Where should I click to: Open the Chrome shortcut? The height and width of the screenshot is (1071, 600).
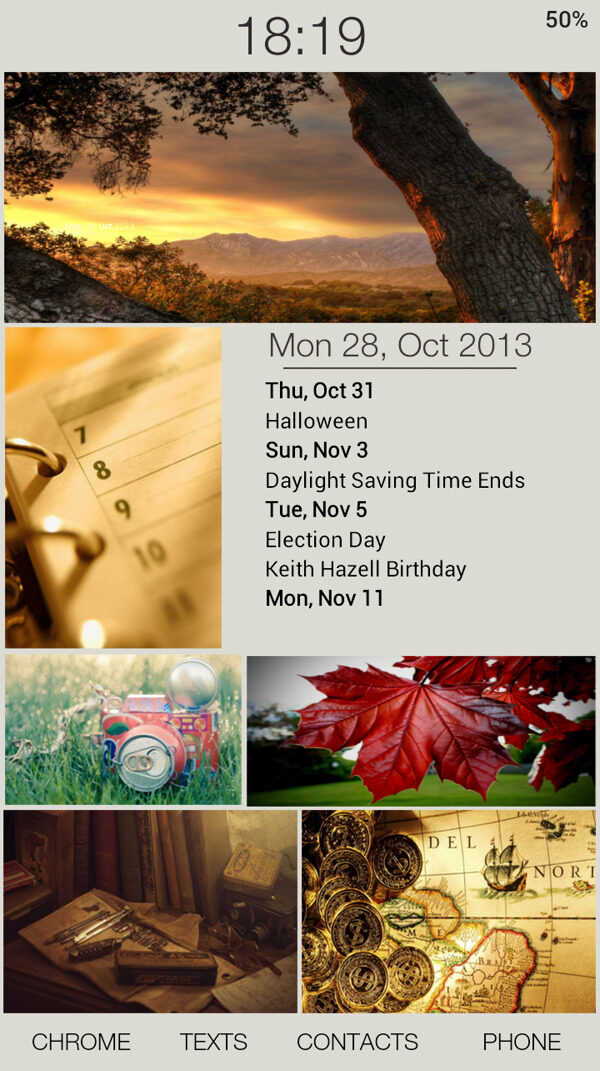tap(81, 1042)
